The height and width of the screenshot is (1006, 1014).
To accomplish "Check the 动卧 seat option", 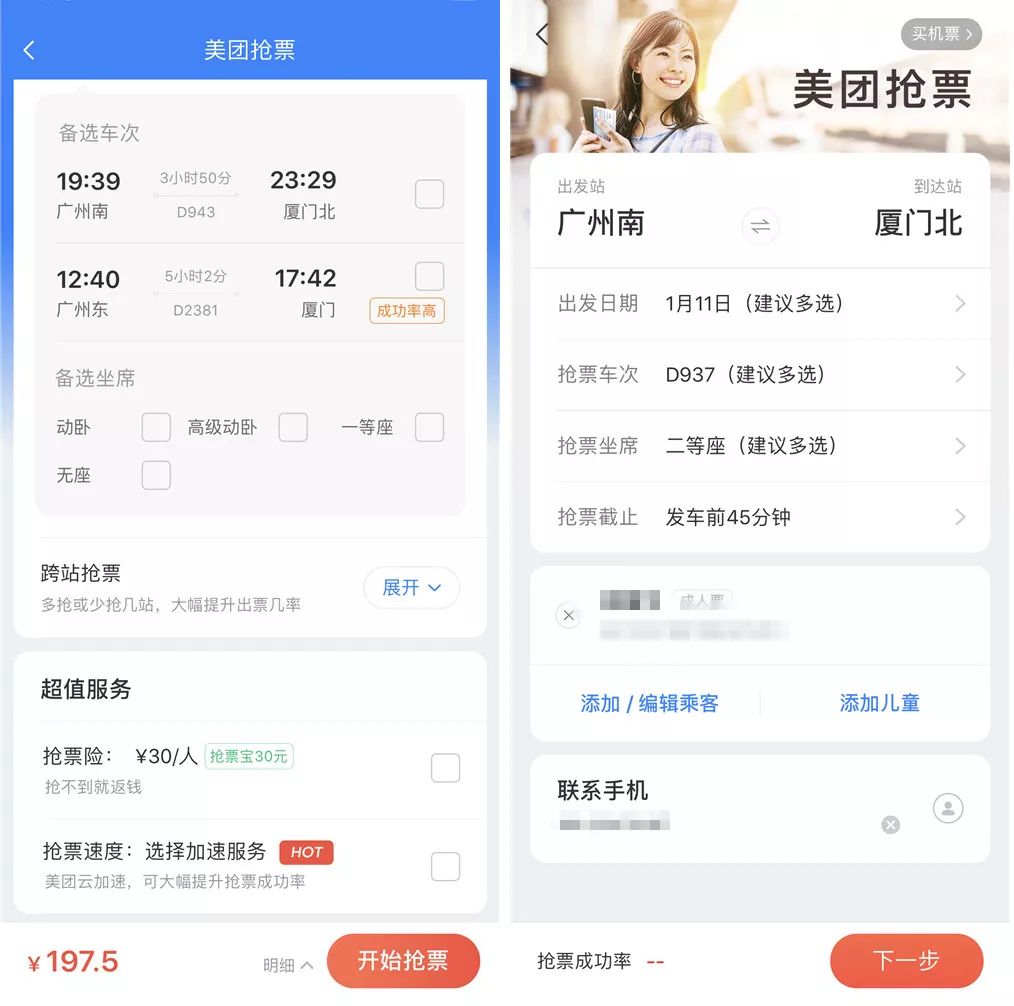I will point(156,427).
